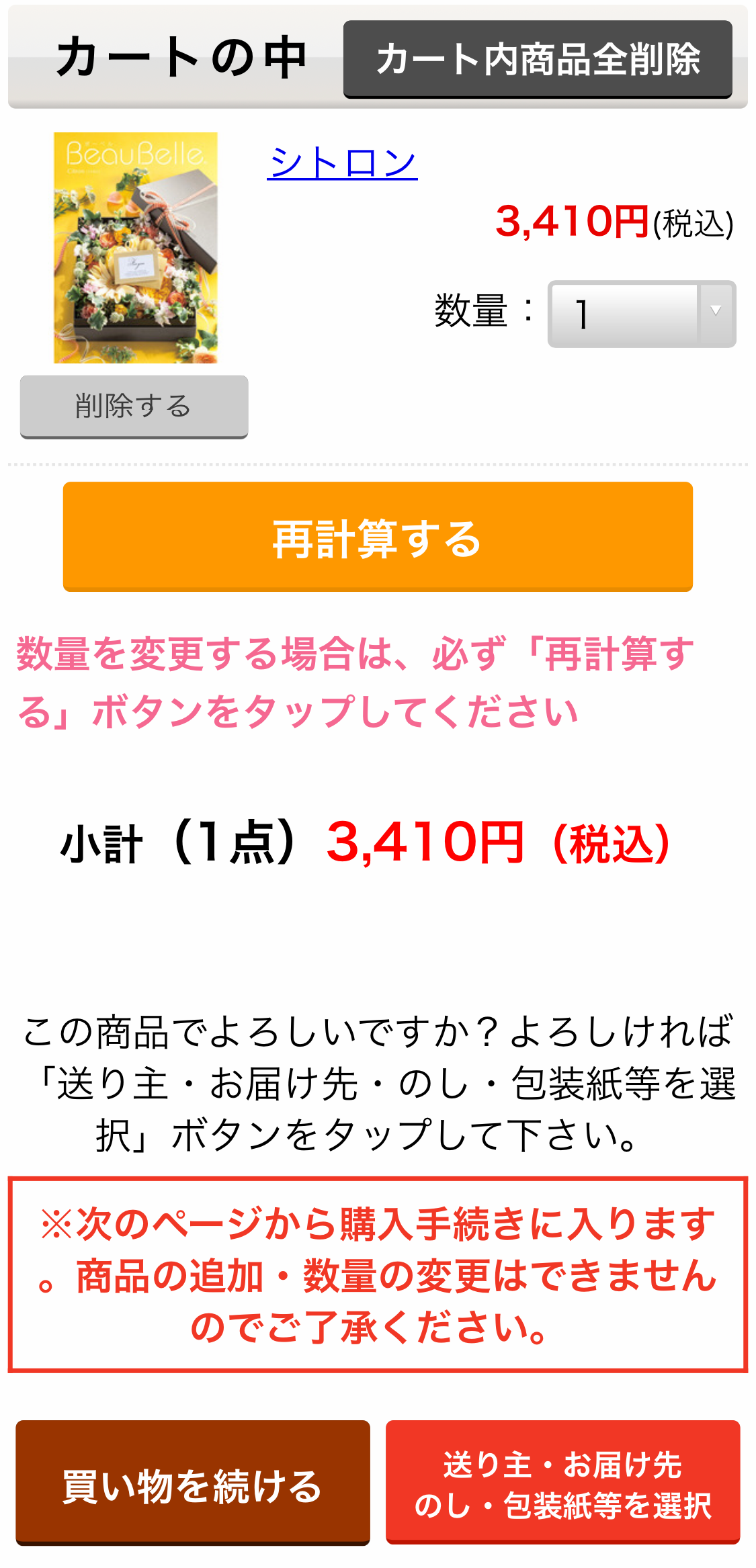Expand the 数量 quantity dropdown

[x=642, y=314]
